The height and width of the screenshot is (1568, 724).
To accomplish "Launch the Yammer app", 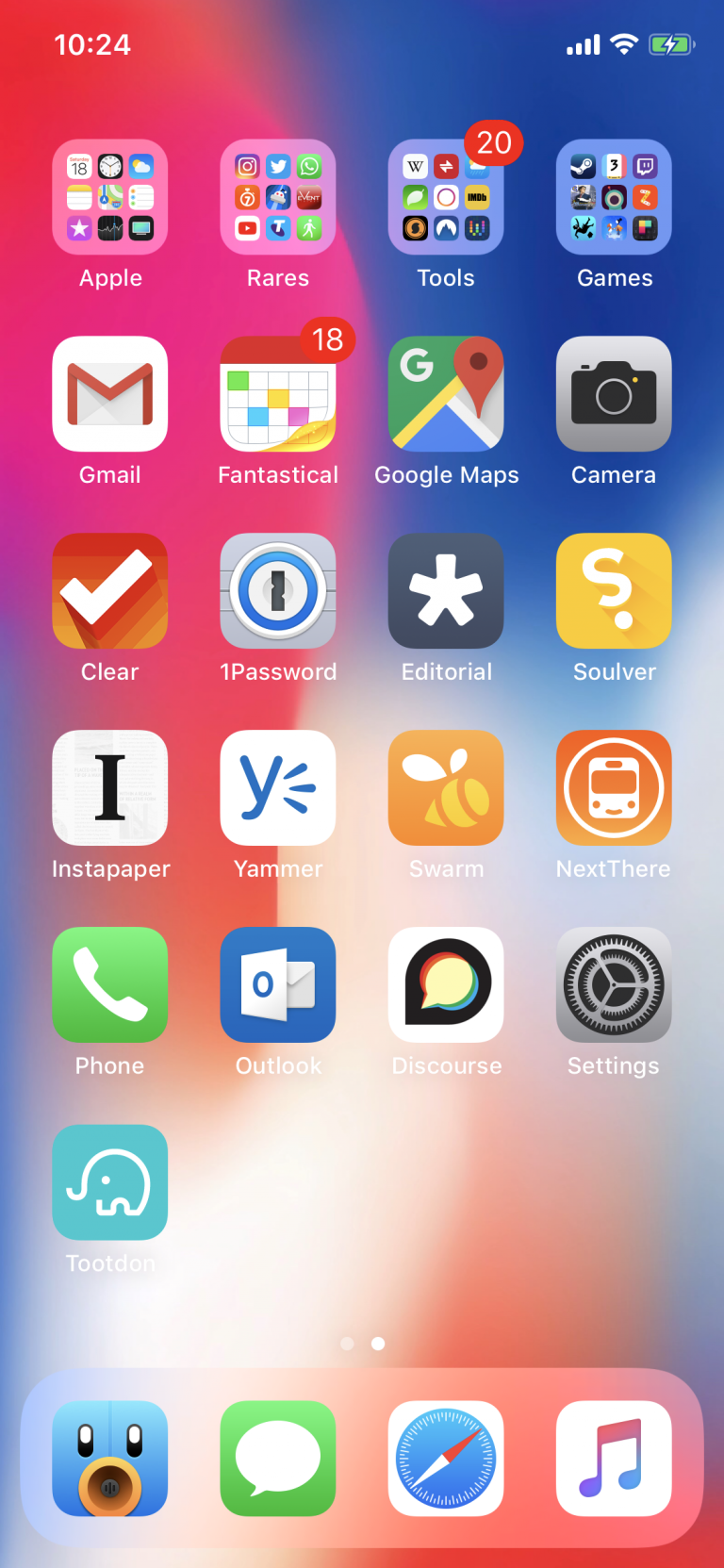I will 277,788.
